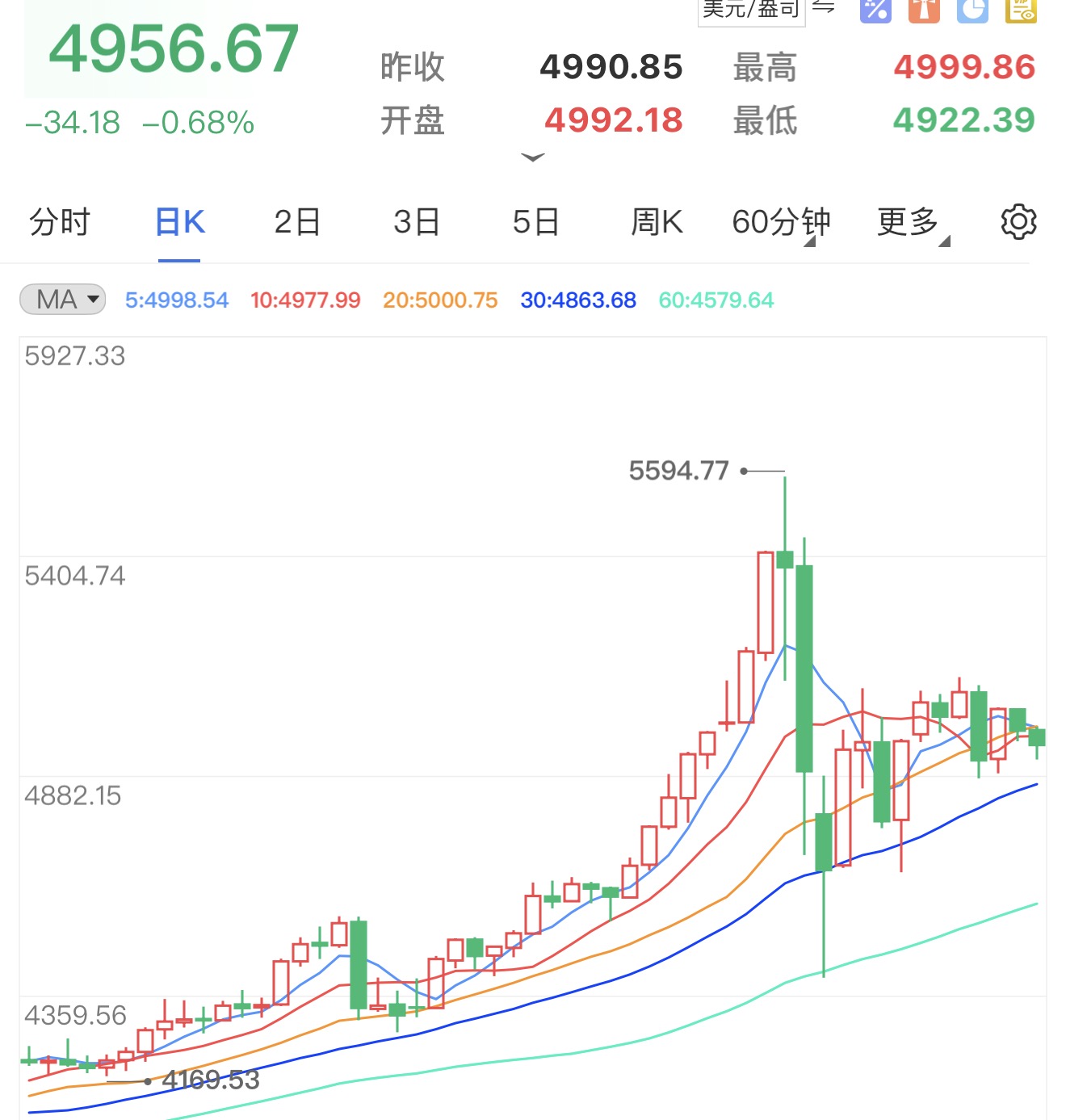Open the gold percentage tool icon
This screenshot has width=1066, height=1120.
coord(875,10)
